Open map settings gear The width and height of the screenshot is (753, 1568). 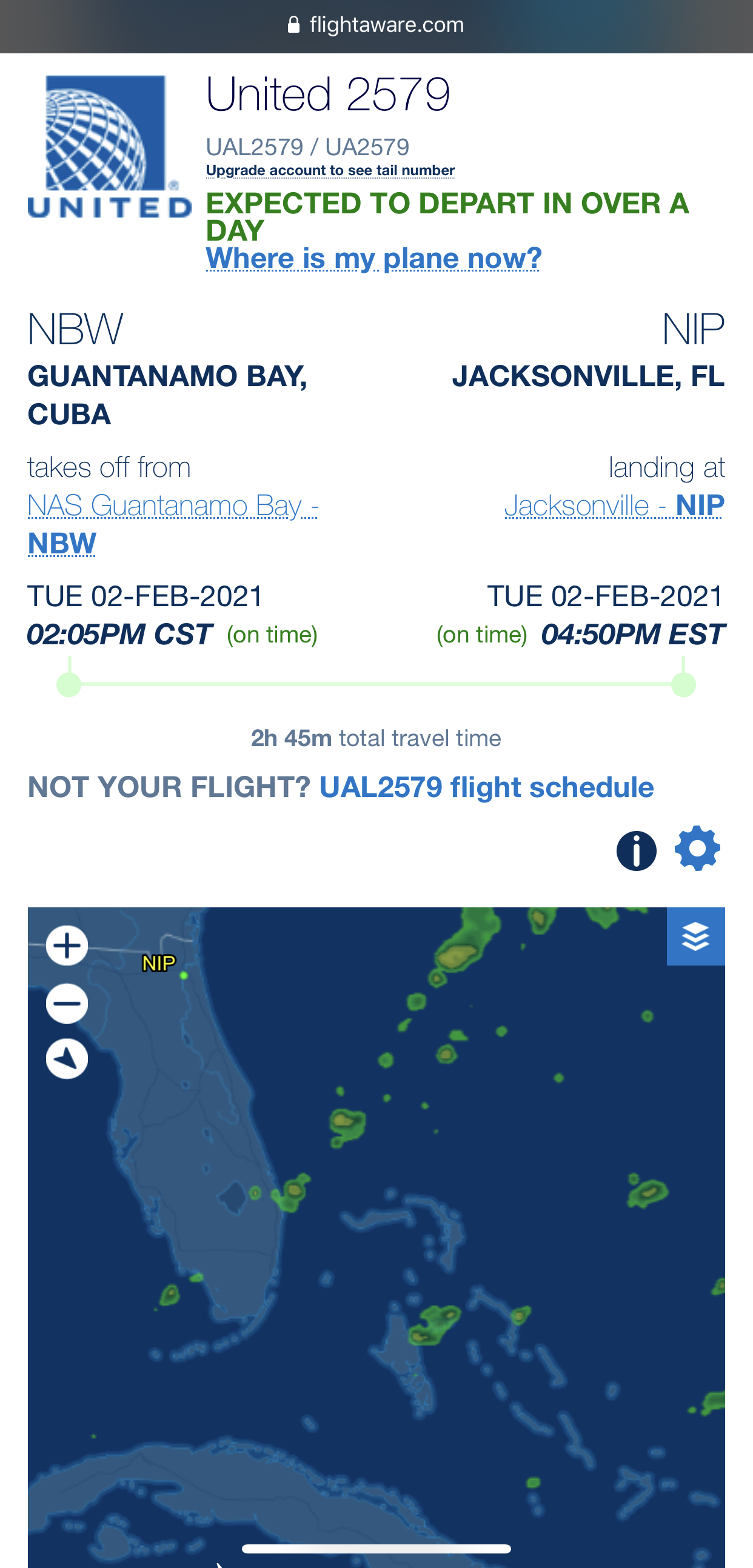pyautogui.click(x=697, y=849)
